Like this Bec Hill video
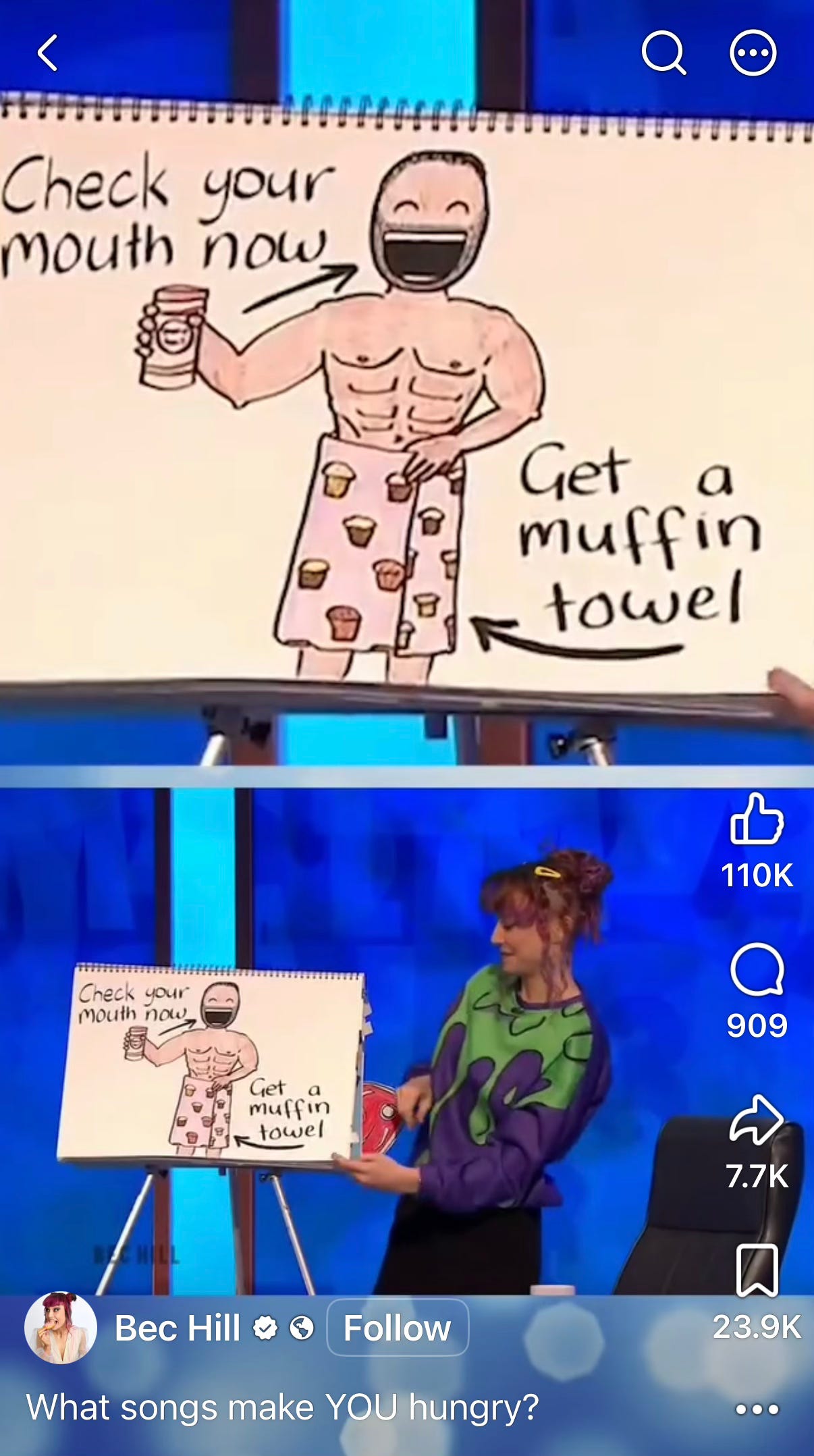 [x=757, y=819]
